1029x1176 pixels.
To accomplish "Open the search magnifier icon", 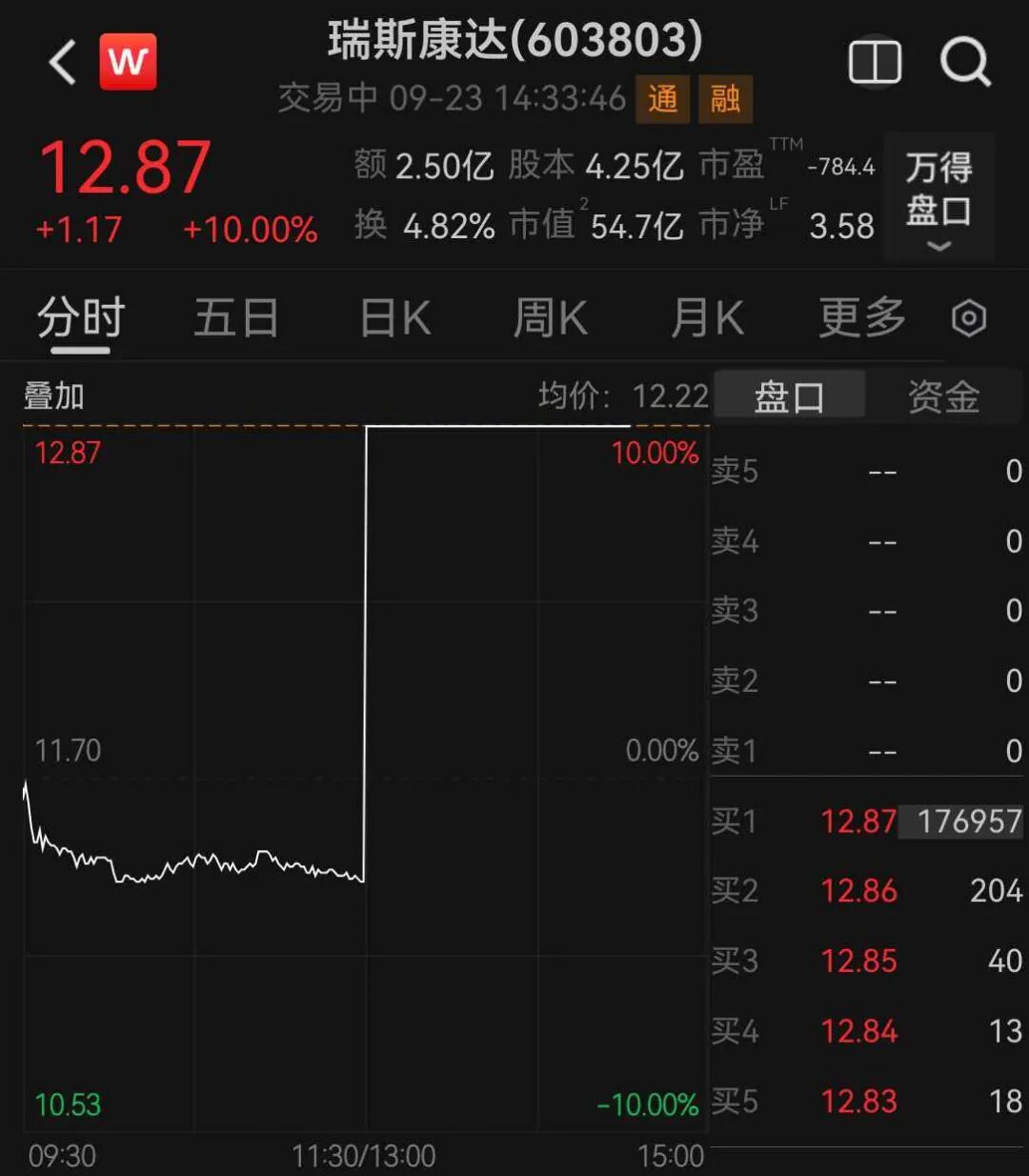I will [x=966, y=63].
